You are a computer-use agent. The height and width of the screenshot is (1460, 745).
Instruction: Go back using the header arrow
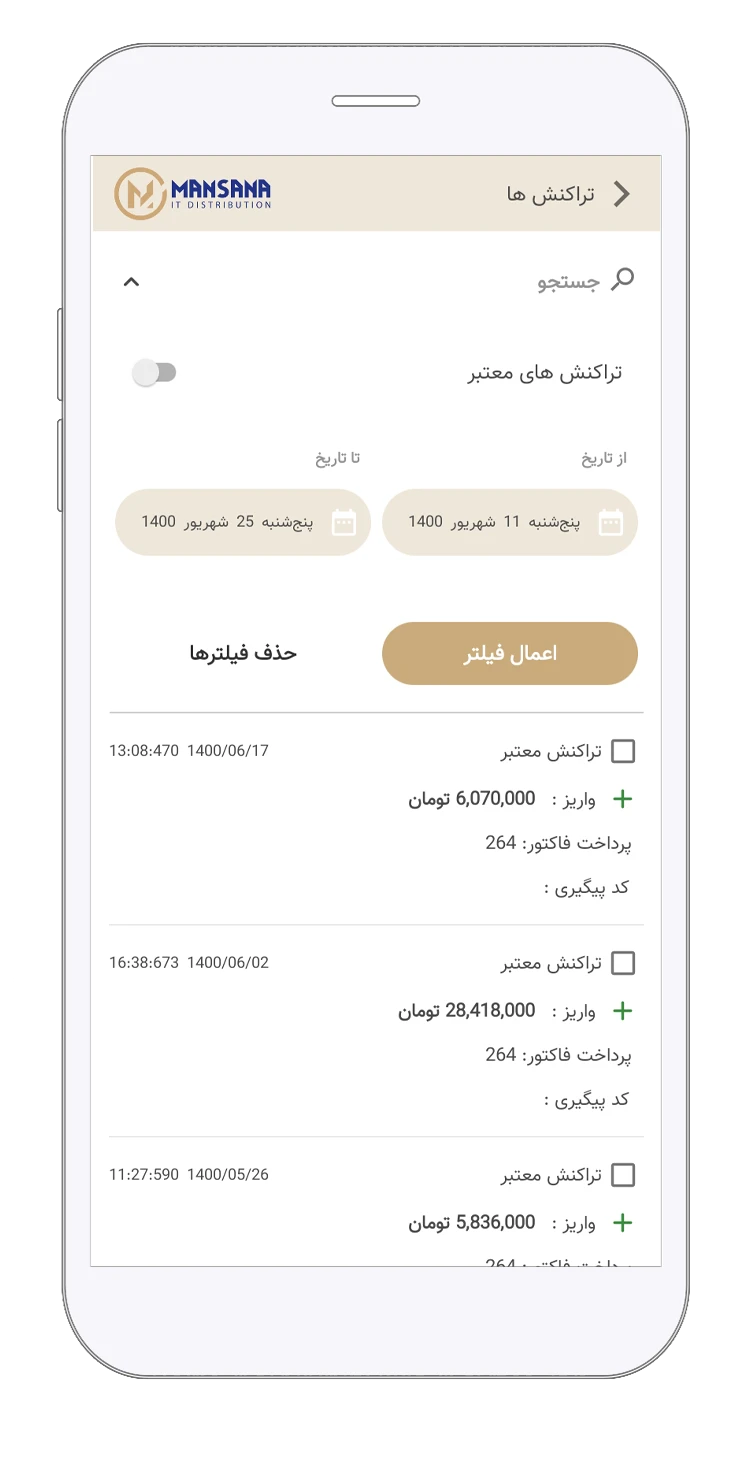click(621, 194)
